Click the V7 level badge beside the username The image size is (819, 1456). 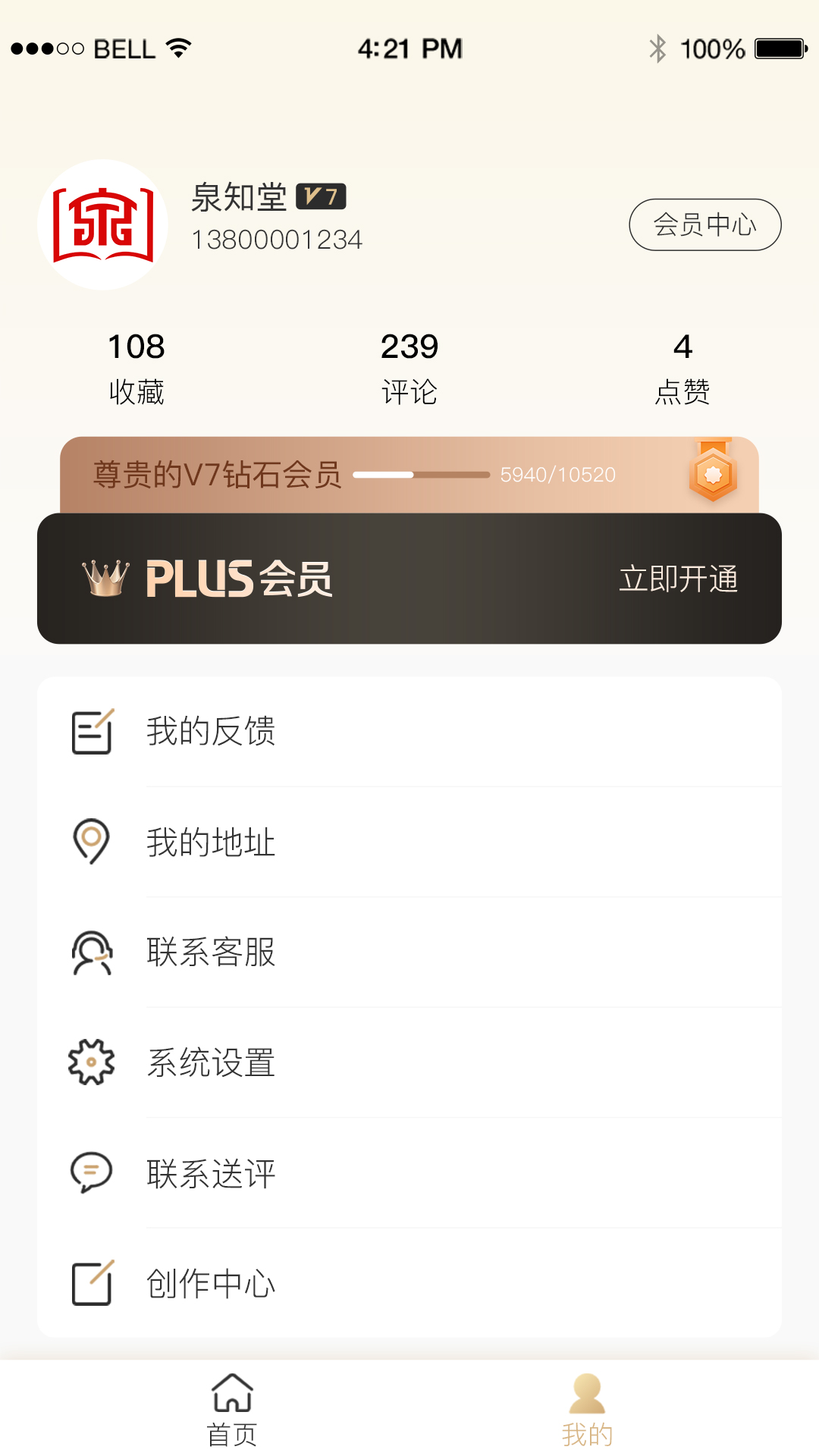(322, 197)
